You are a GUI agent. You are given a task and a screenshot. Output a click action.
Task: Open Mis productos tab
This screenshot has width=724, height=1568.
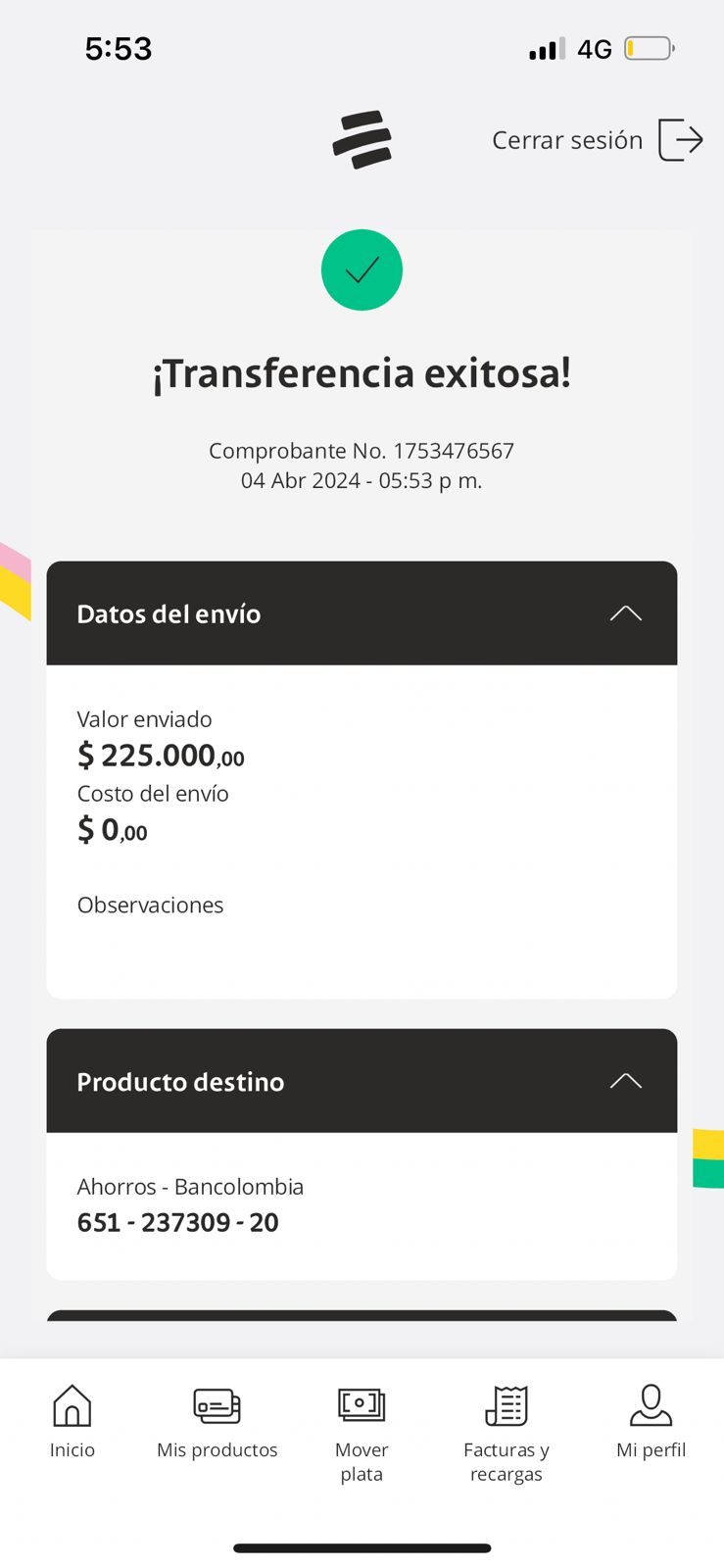click(x=217, y=1421)
